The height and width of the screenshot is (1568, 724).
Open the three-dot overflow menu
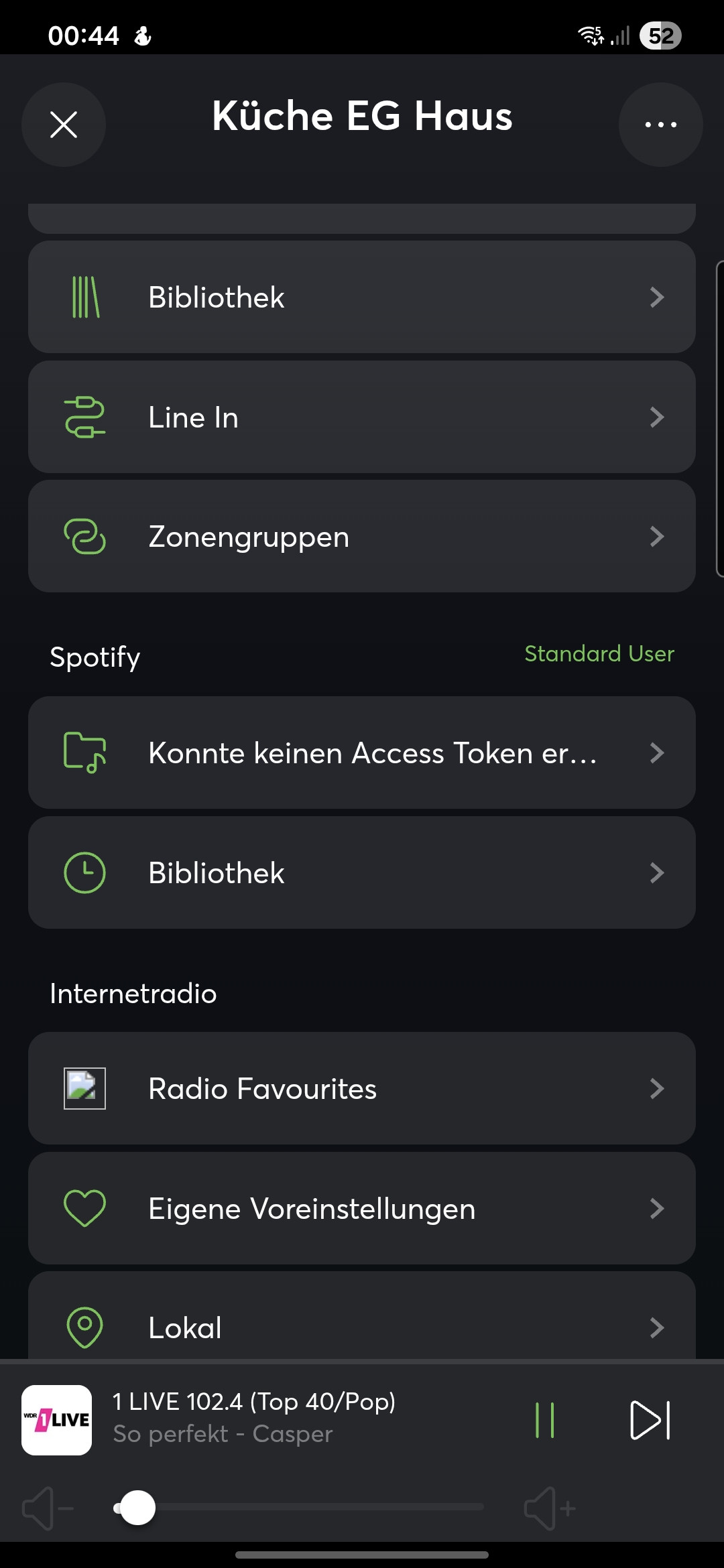pos(660,125)
